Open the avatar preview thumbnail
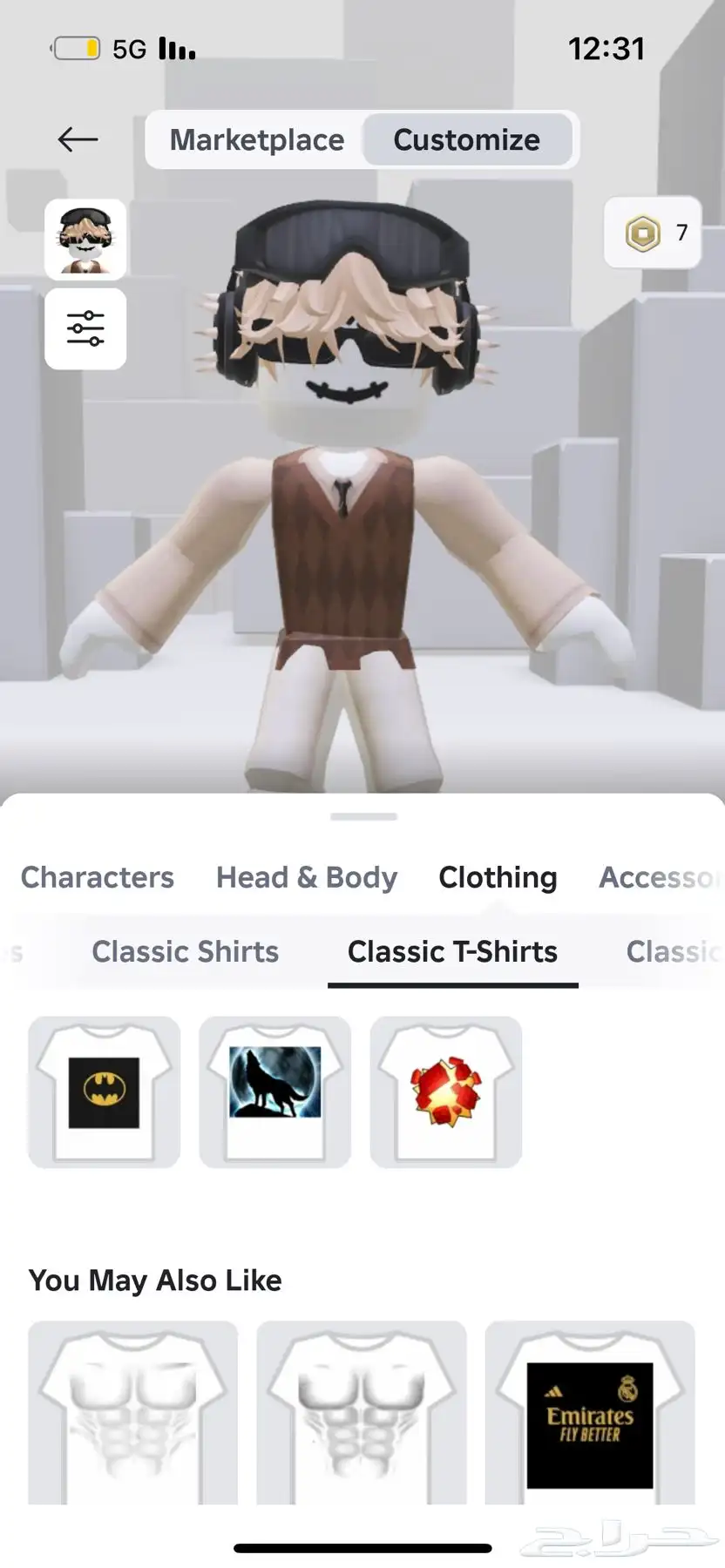 click(x=85, y=240)
